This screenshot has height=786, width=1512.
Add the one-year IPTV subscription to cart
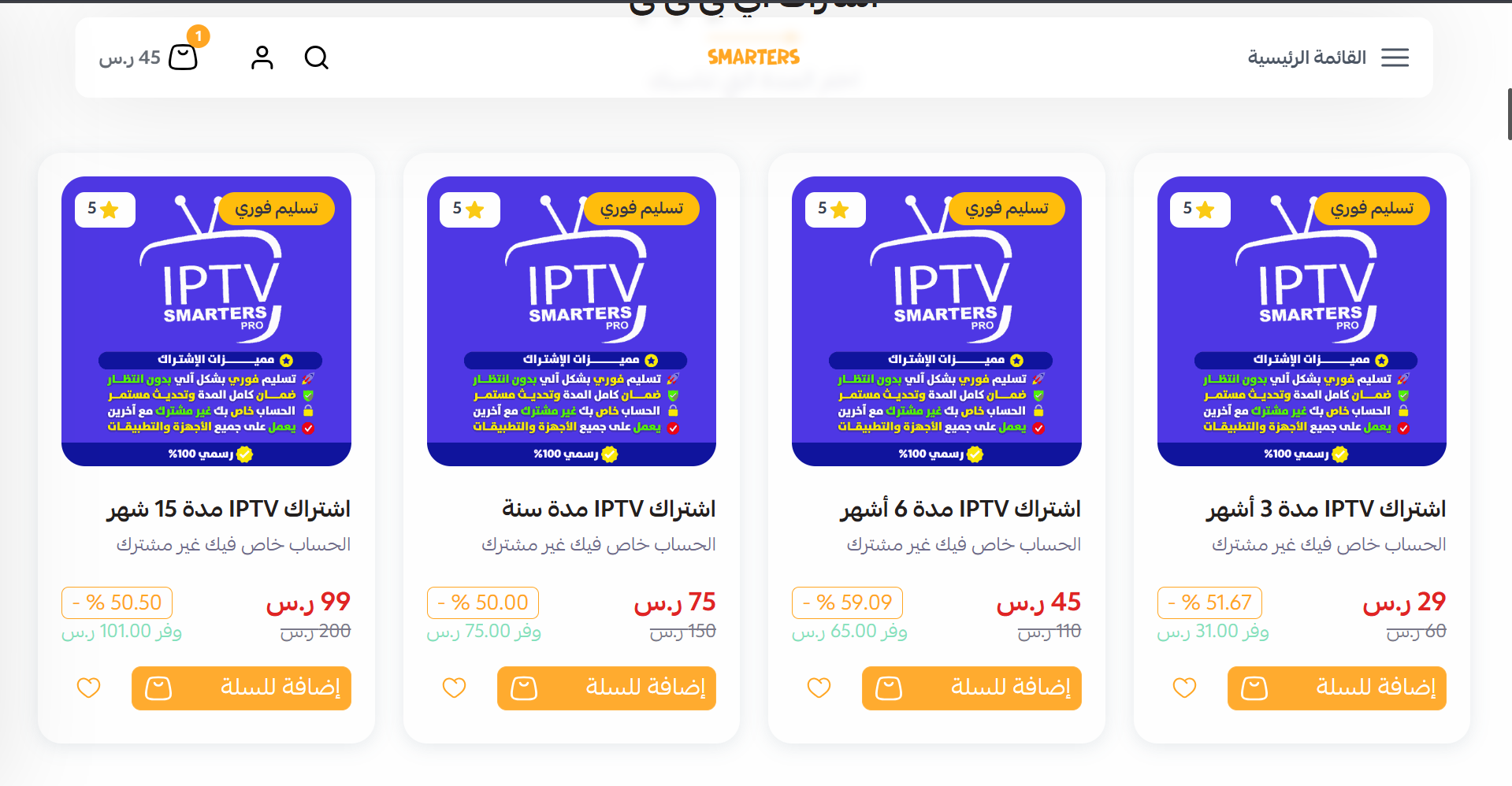pos(606,688)
